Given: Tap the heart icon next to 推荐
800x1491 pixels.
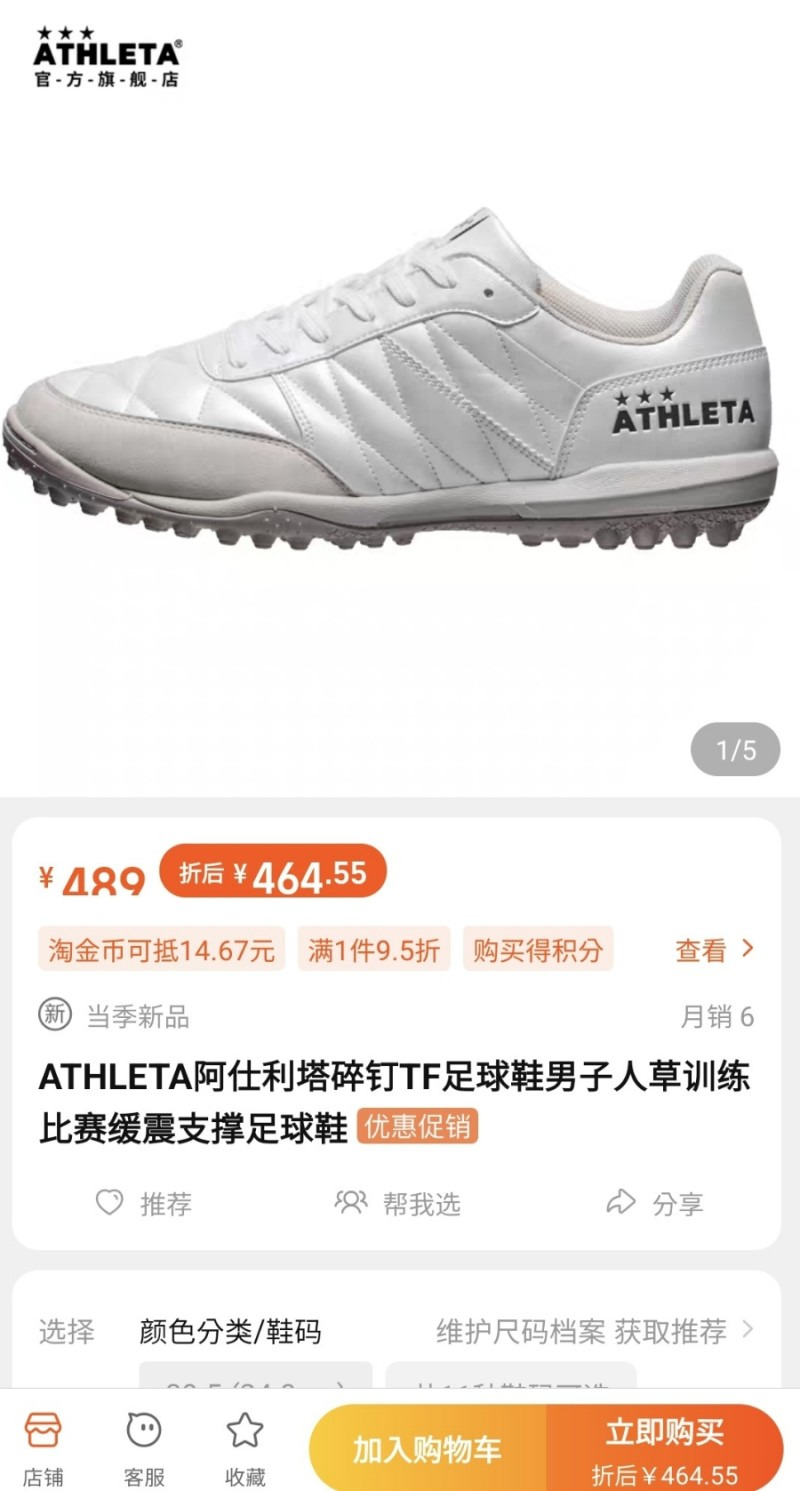Looking at the screenshot, I should 108,1204.
